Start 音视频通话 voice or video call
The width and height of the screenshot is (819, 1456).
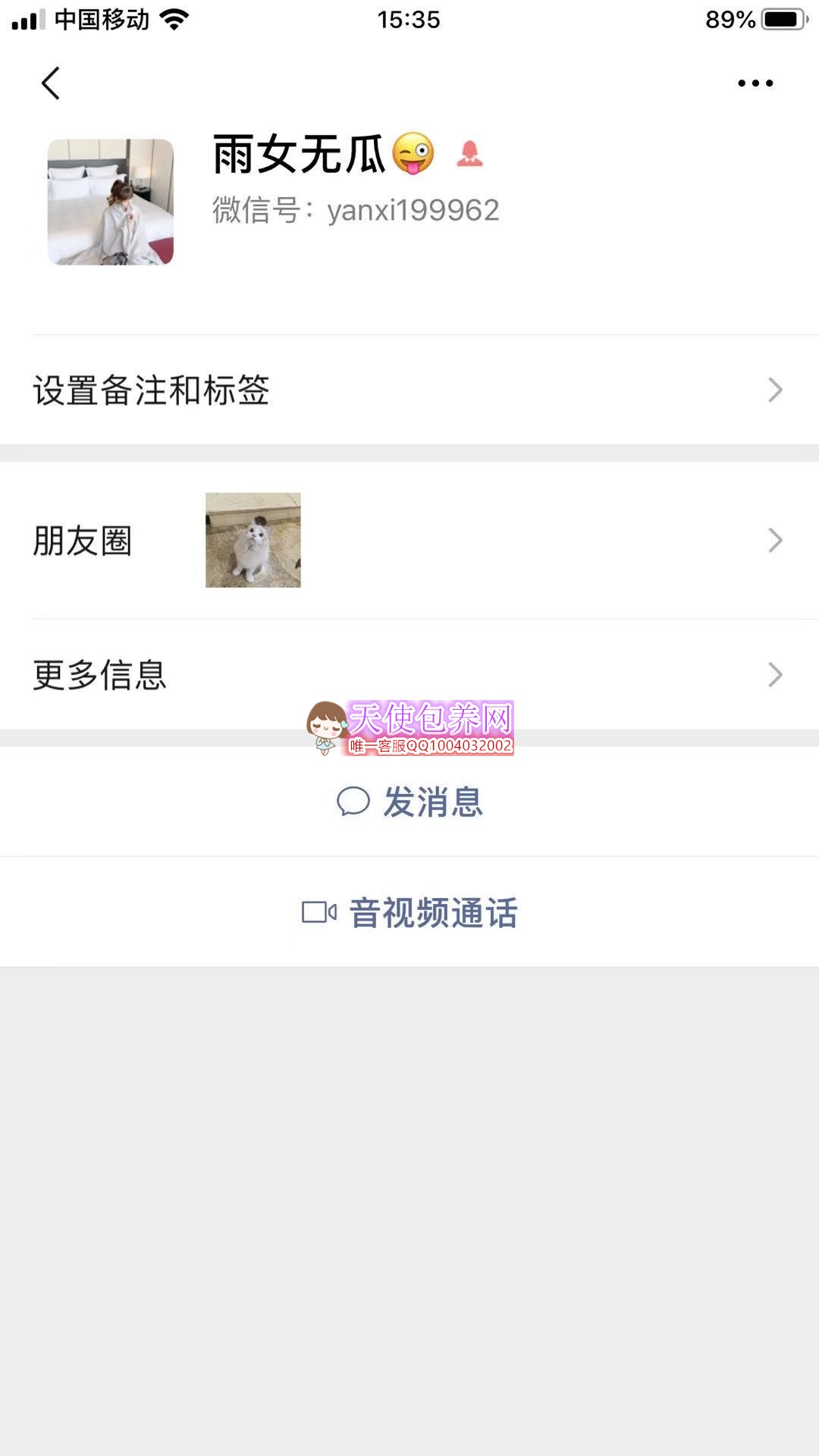pyautogui.click(x=409, y=912)
